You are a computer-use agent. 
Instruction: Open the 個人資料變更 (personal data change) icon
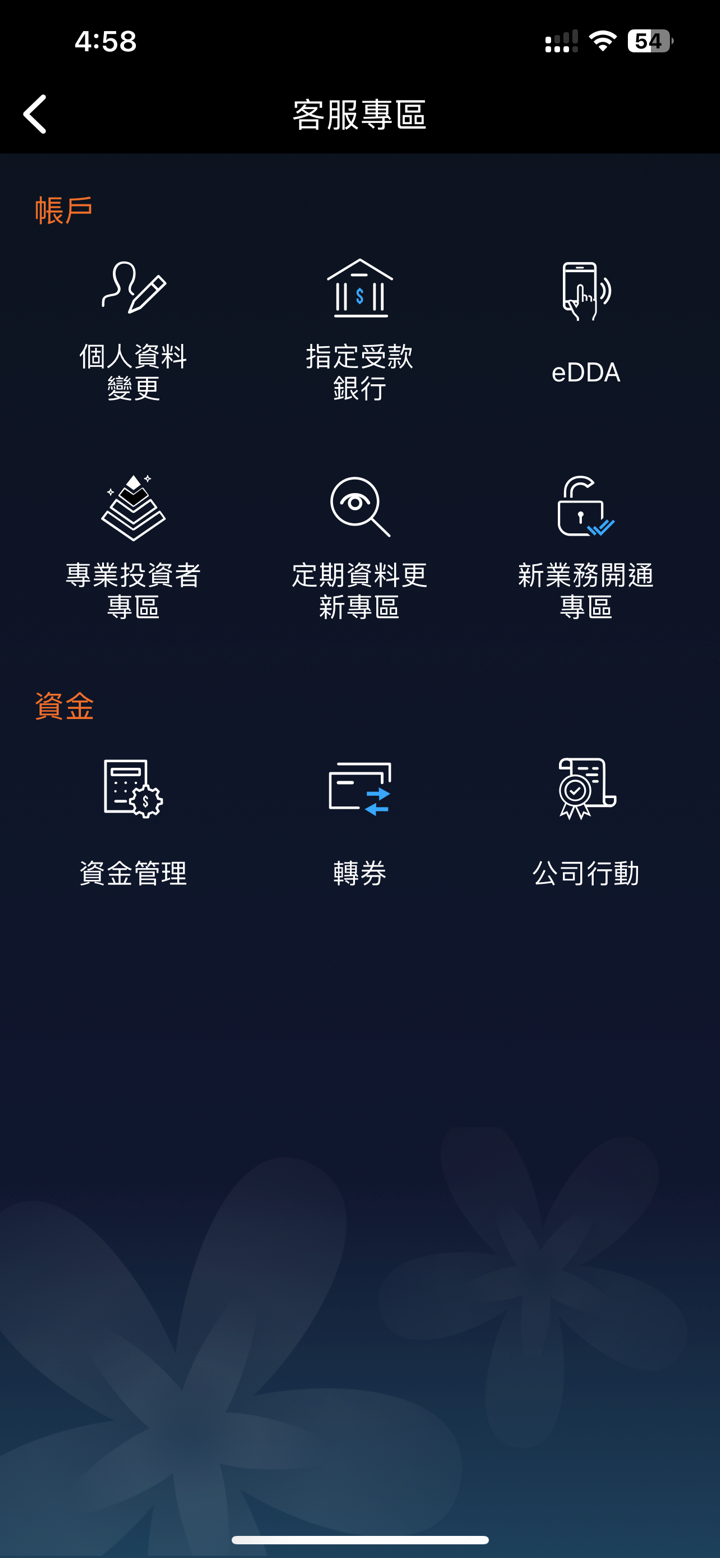[133, 288]
